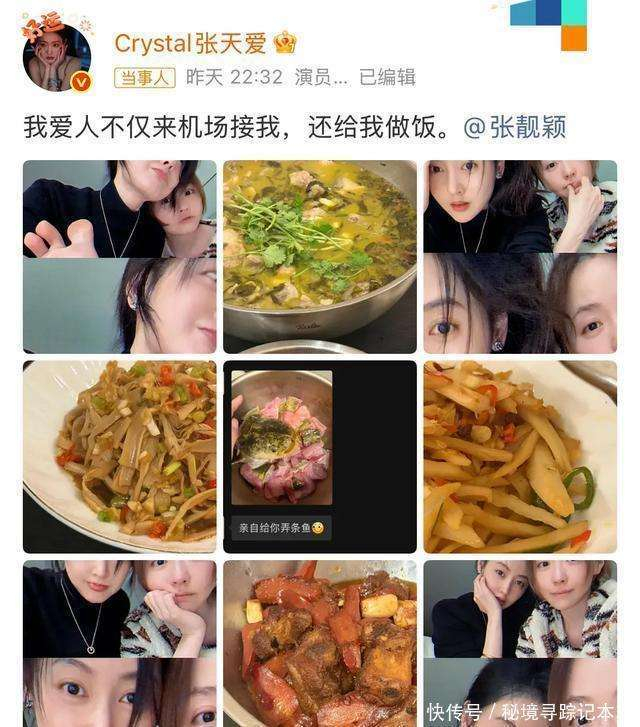
Task: View the stir-fried noodle dish photo
Action: [119, 456]
